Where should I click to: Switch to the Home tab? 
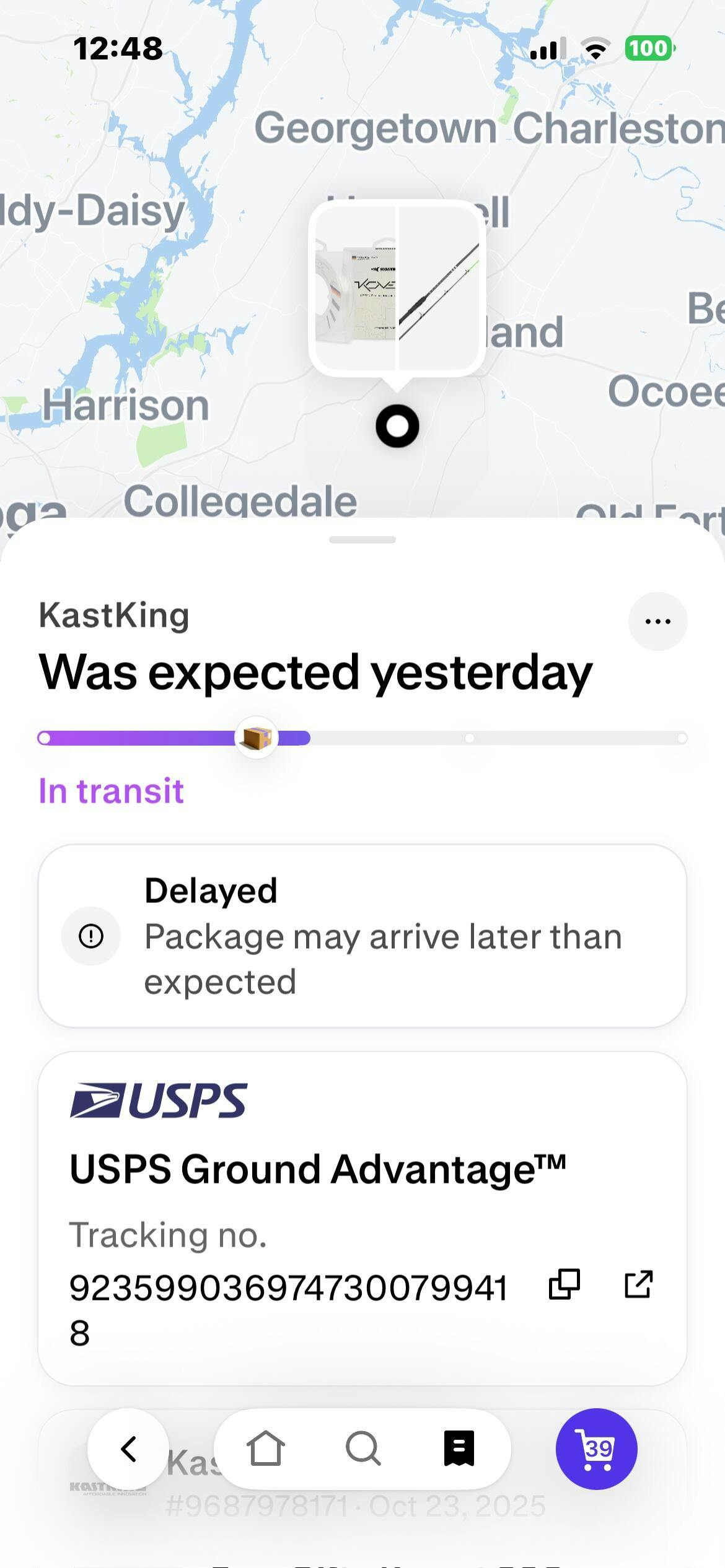pyautogui.click(x=266, y=1448)
